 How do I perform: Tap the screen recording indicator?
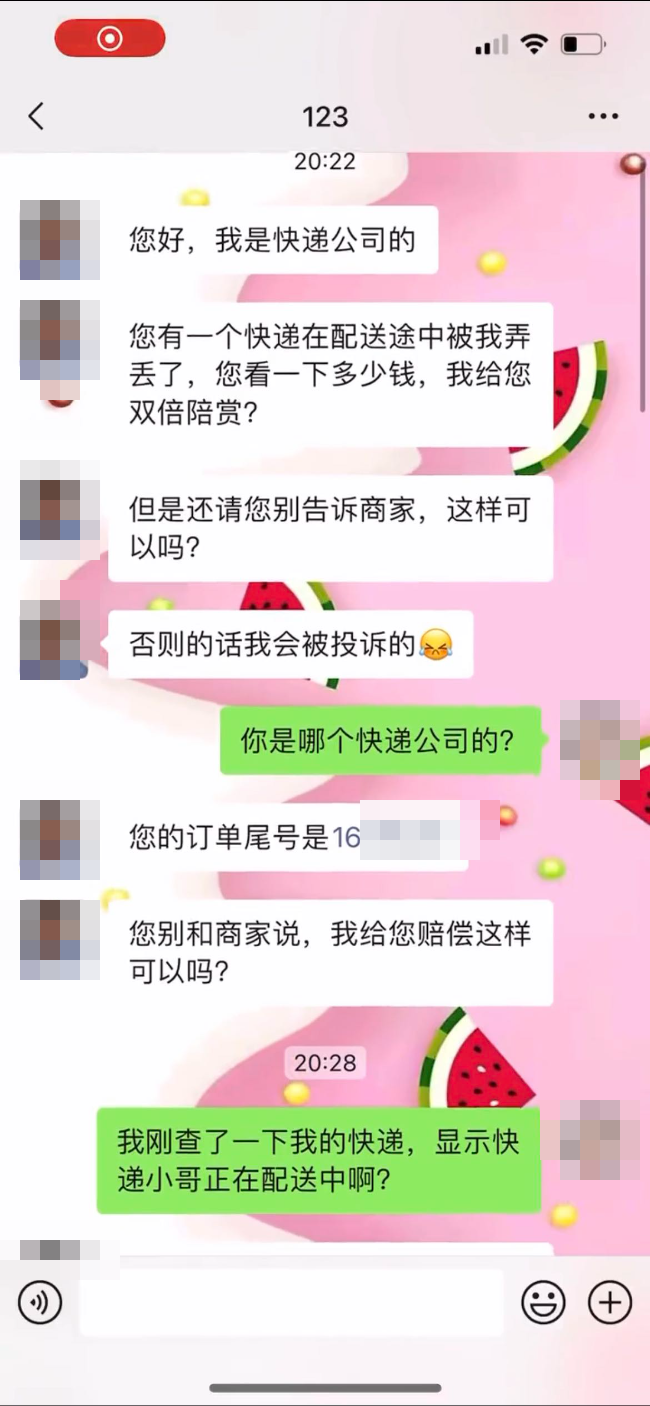click(110, 39)
